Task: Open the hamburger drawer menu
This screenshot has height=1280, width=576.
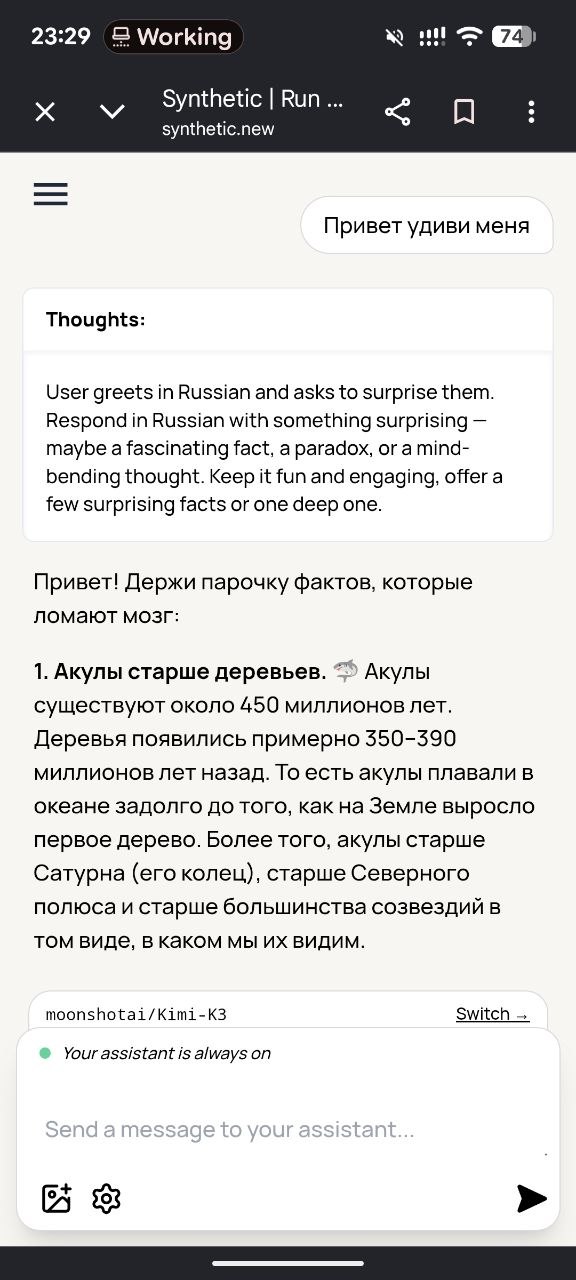Action: point(50,194)
